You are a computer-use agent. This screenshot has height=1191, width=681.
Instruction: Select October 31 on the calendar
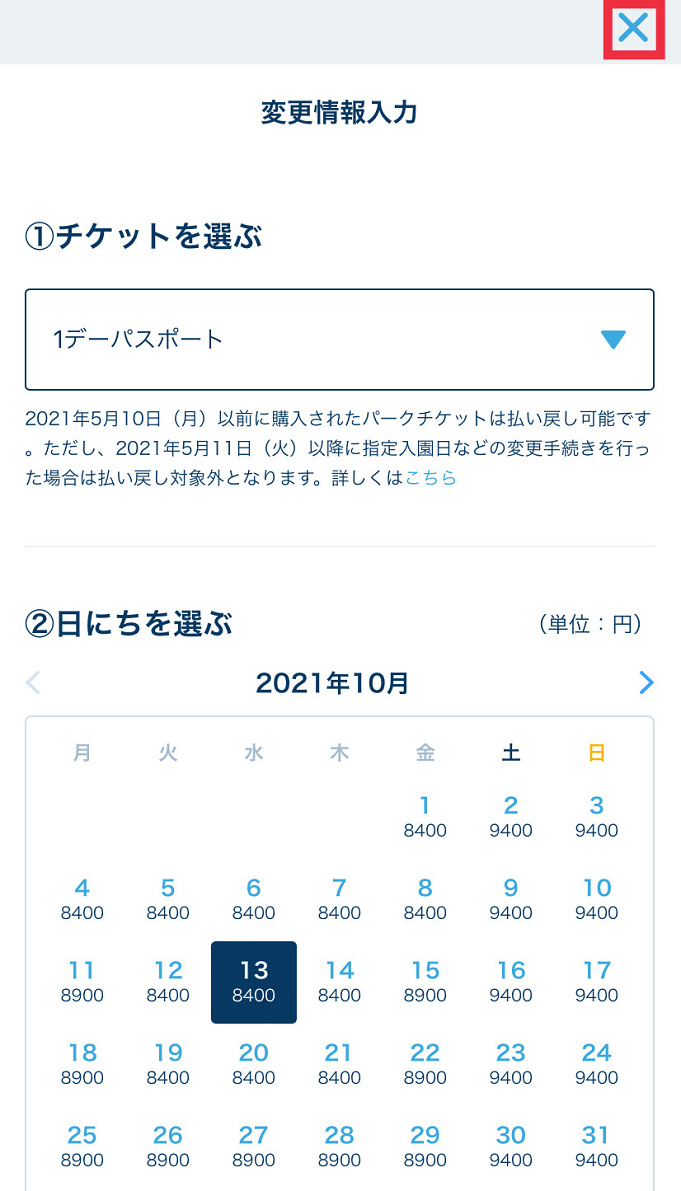pos(597,1146)
